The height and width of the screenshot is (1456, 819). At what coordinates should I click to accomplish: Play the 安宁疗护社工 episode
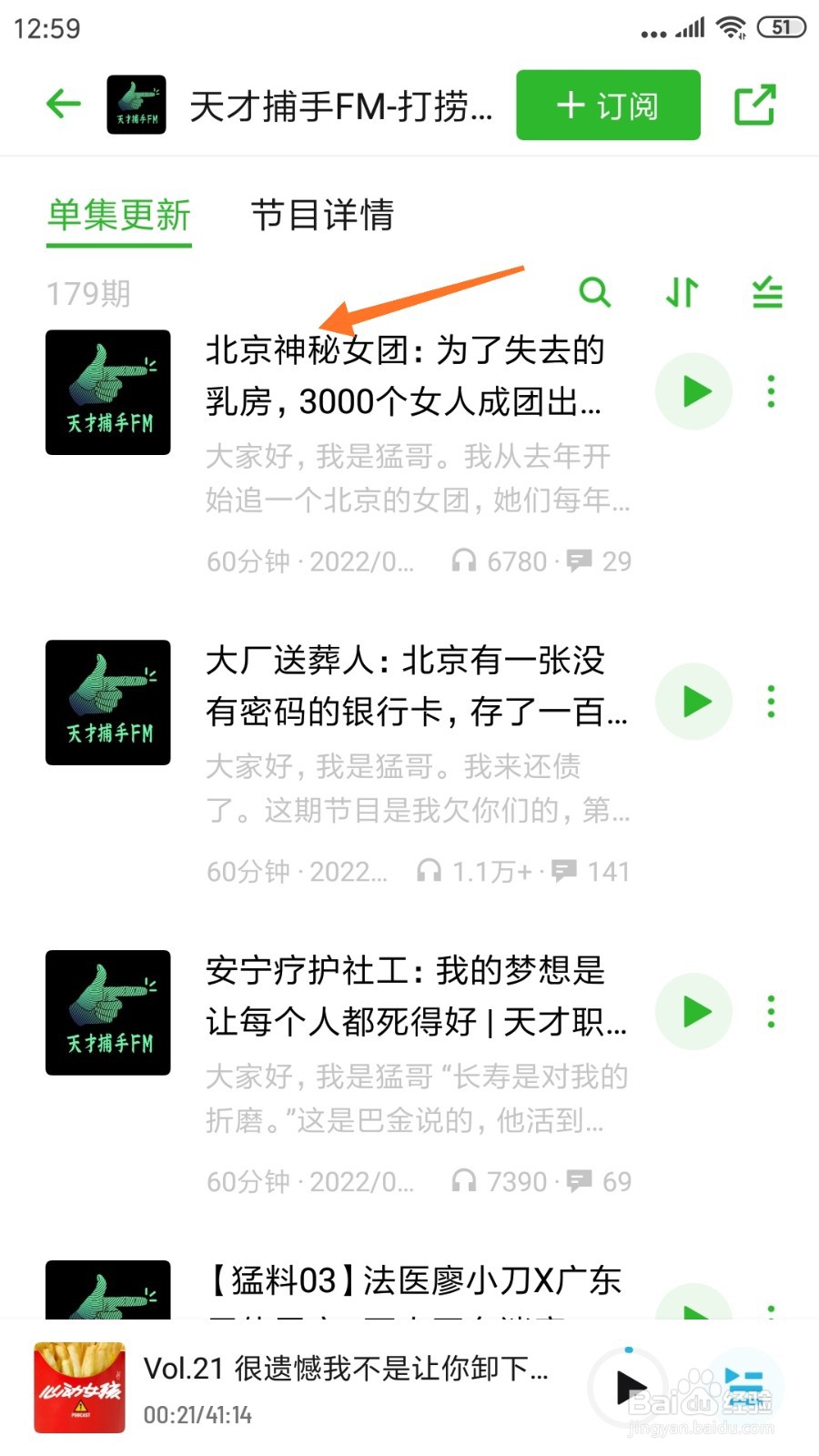[693, 1011]
